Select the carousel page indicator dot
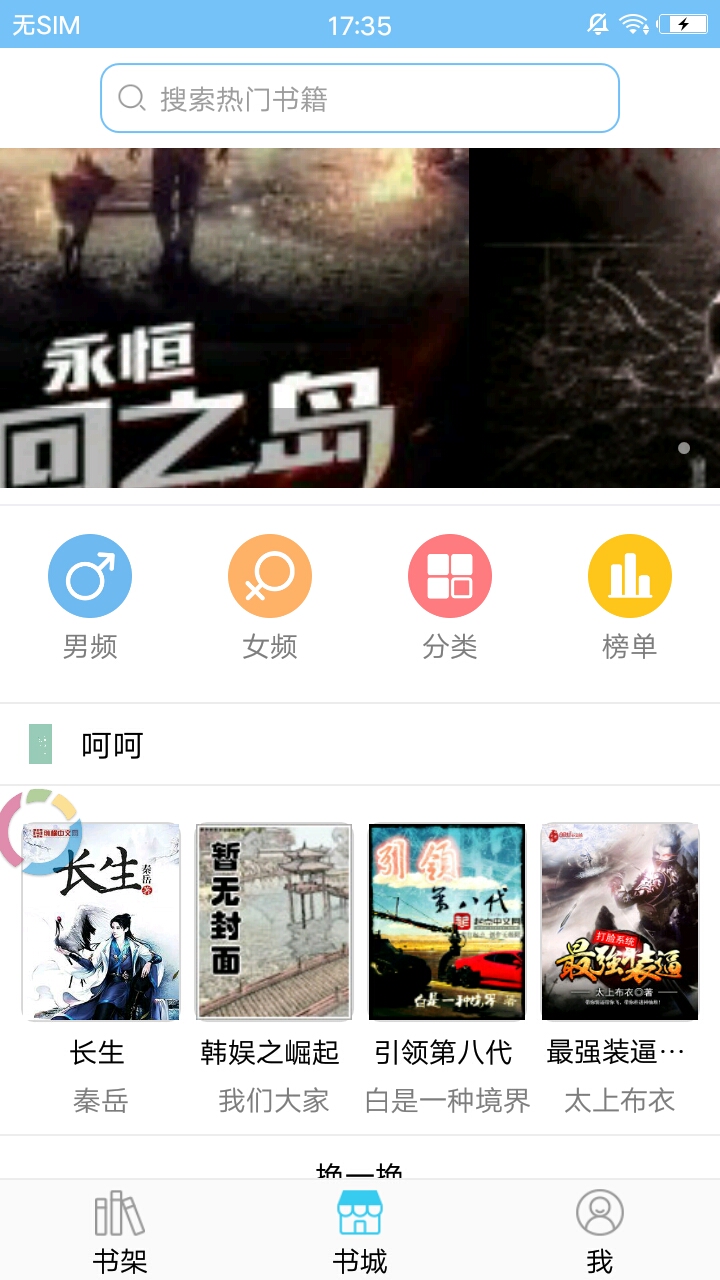Image resolution: width=720 pixels, height=1280 pixels. (x=684, y=449)
